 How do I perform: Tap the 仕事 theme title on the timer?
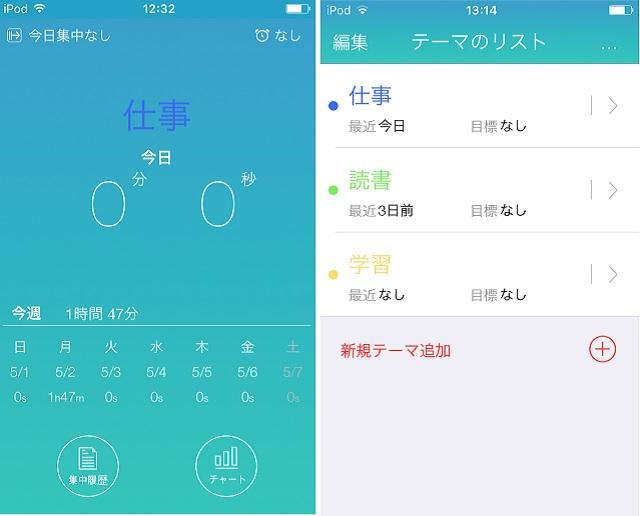click(157, 115)
